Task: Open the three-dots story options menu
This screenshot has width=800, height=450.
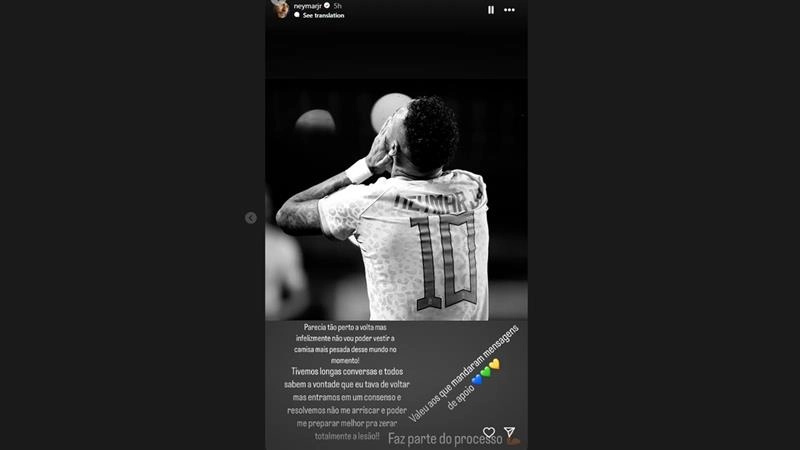Action: point(510,10)
